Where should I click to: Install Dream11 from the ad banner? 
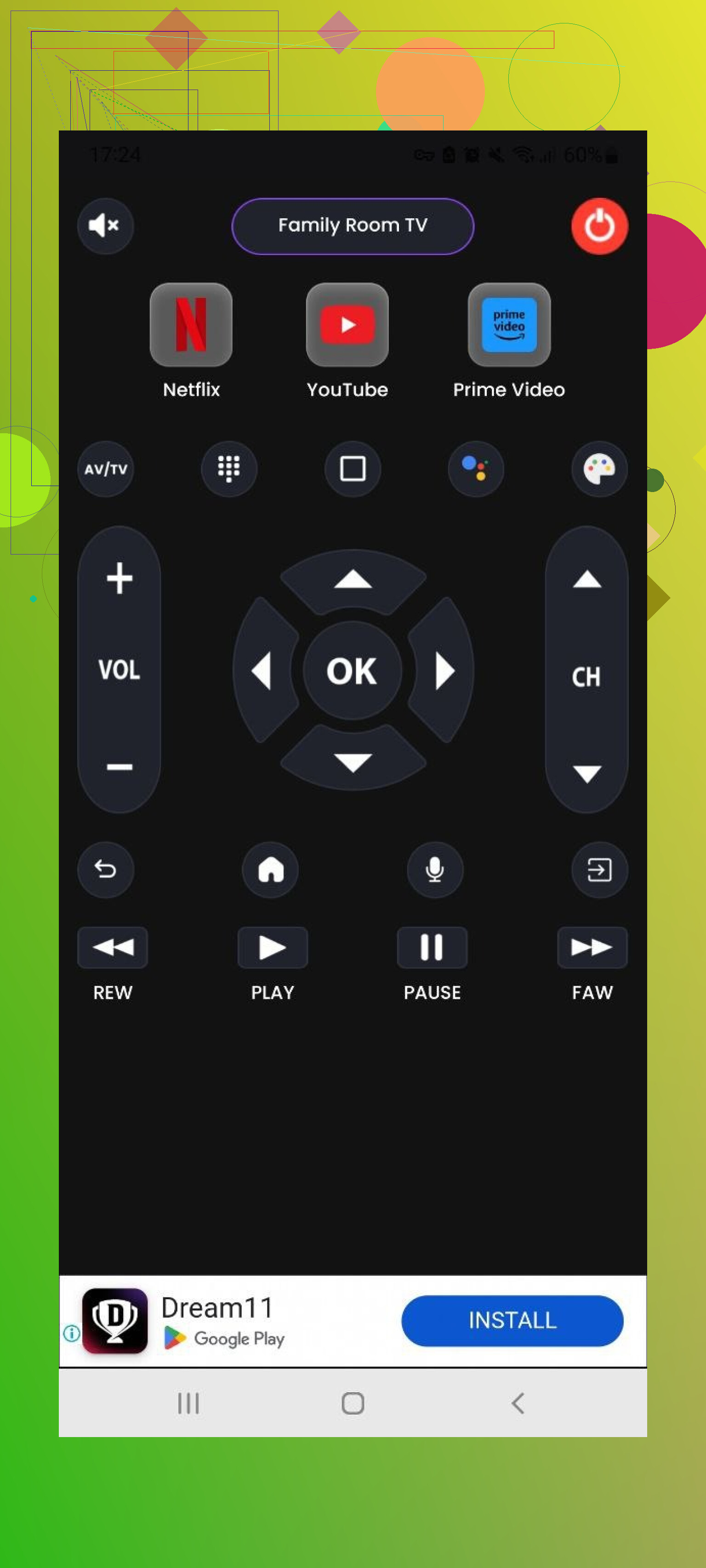tap(512, 1320)
